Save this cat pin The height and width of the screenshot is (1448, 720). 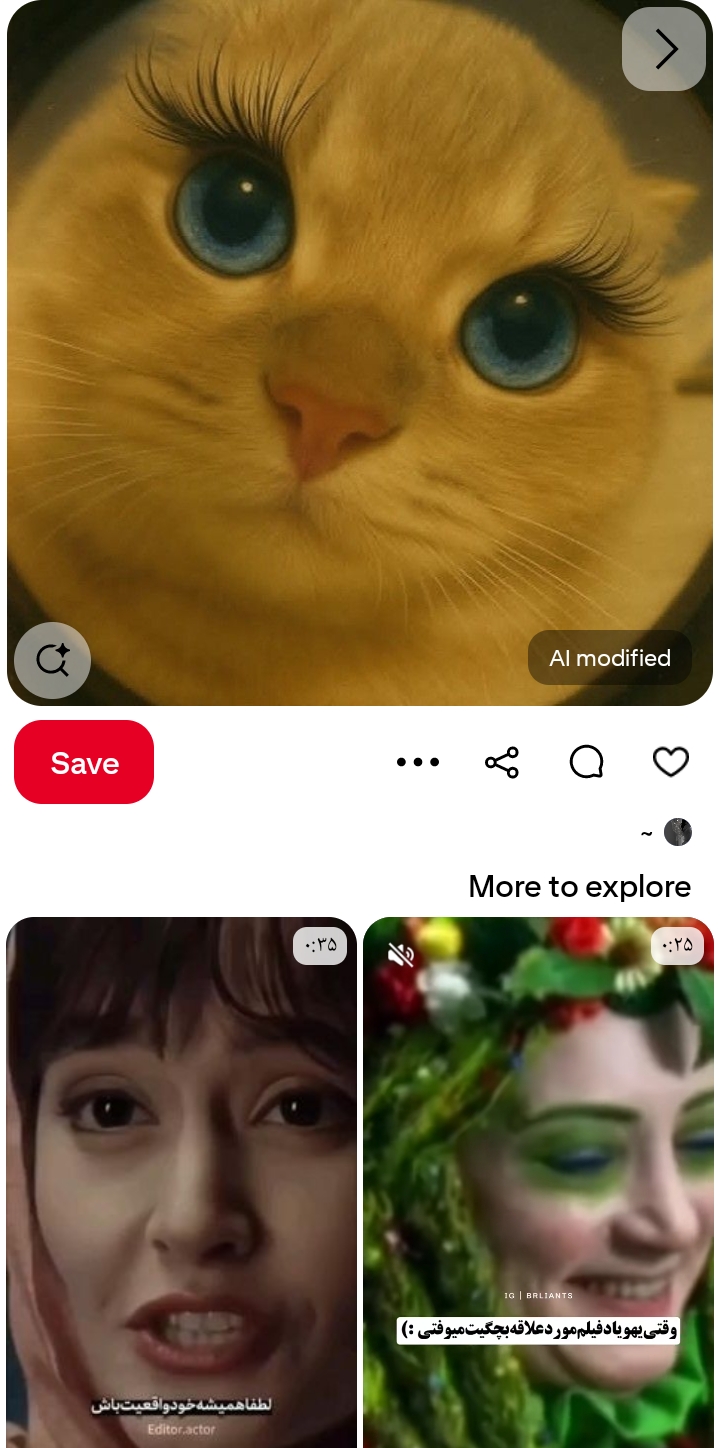pos(84,762)
